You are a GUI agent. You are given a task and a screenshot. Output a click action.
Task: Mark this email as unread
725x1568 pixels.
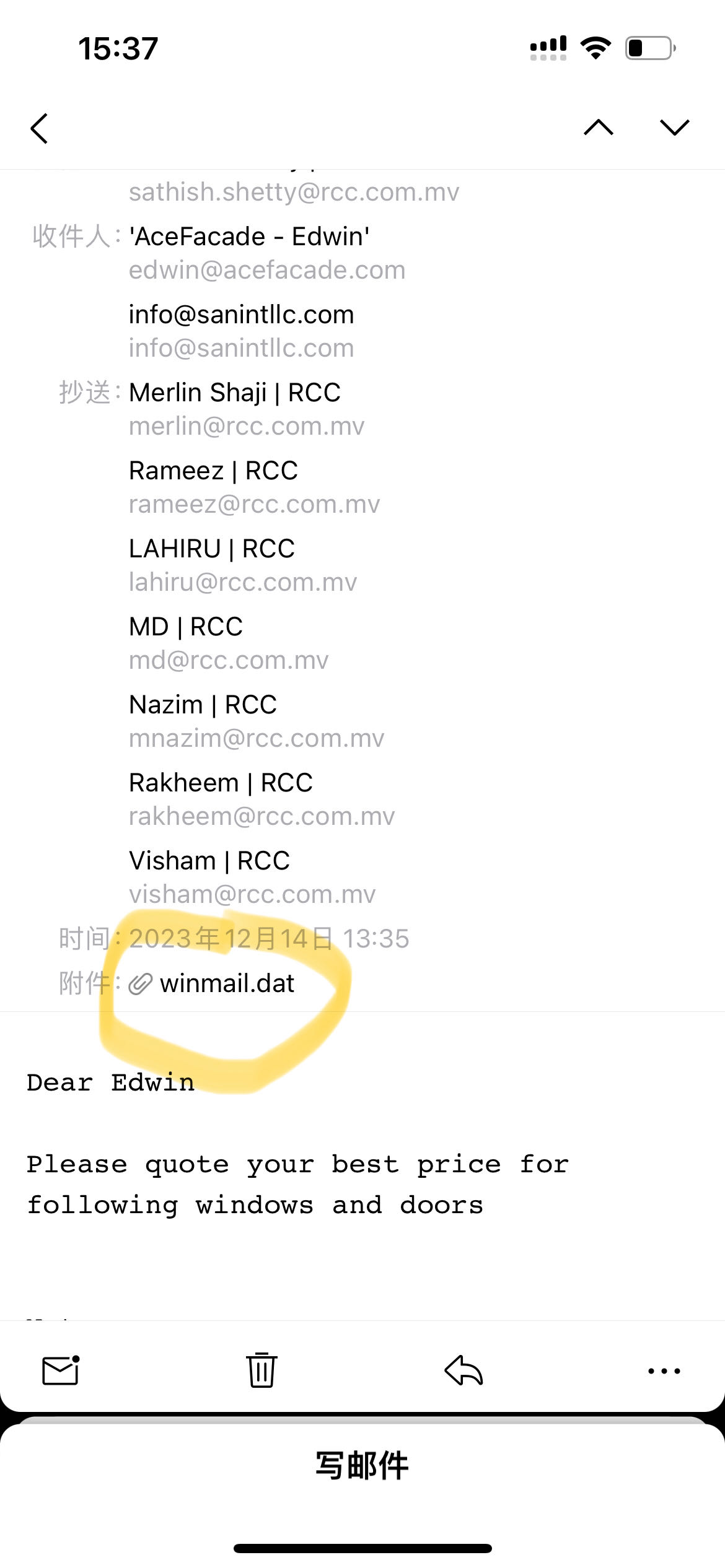click(61, 1370)
